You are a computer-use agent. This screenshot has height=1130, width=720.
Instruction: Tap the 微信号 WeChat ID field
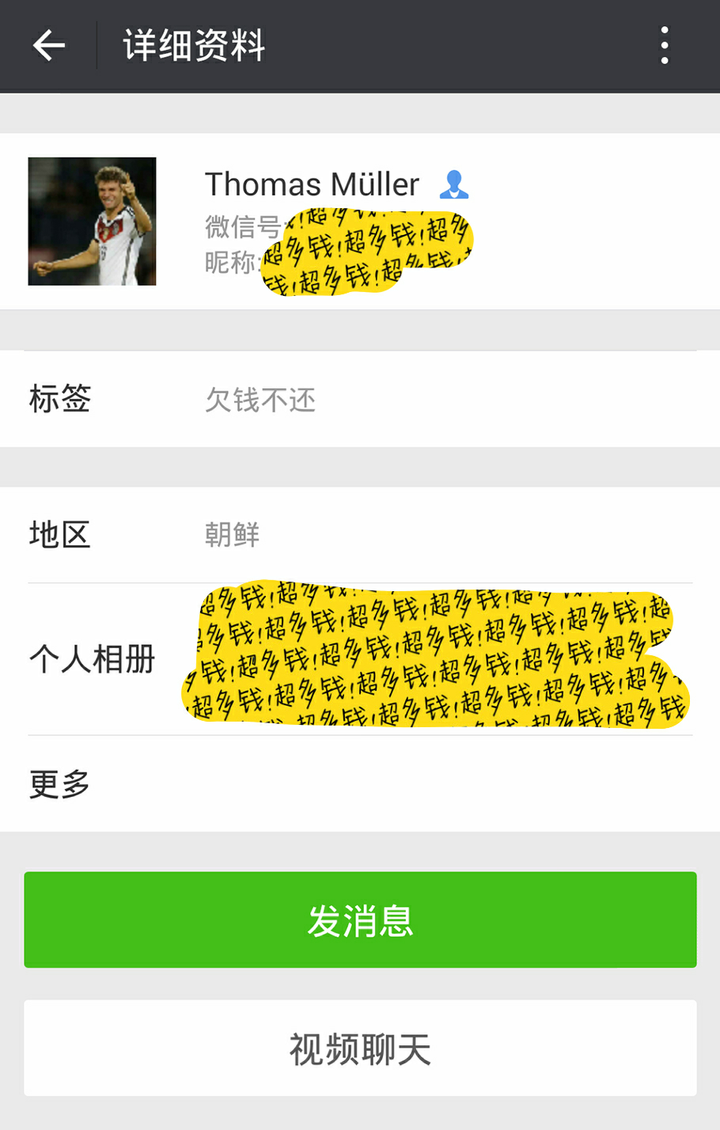[x=240, y=225]
